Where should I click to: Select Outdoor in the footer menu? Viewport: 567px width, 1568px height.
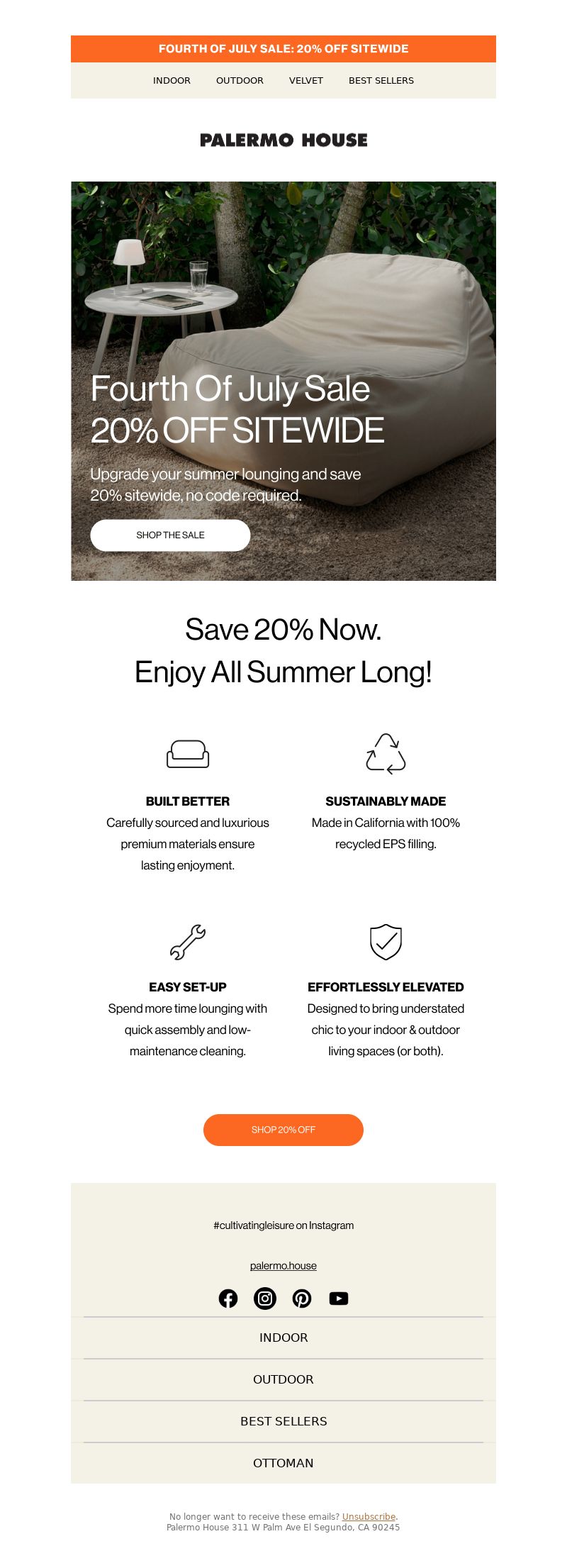click(283, 1379)
